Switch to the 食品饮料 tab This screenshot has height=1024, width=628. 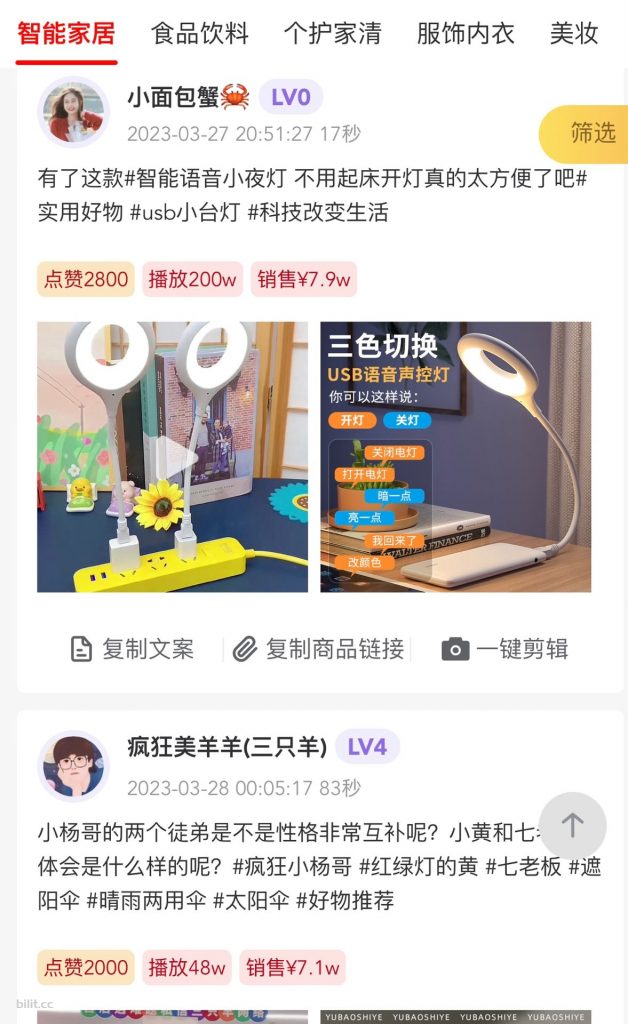(x=199, y=33)
